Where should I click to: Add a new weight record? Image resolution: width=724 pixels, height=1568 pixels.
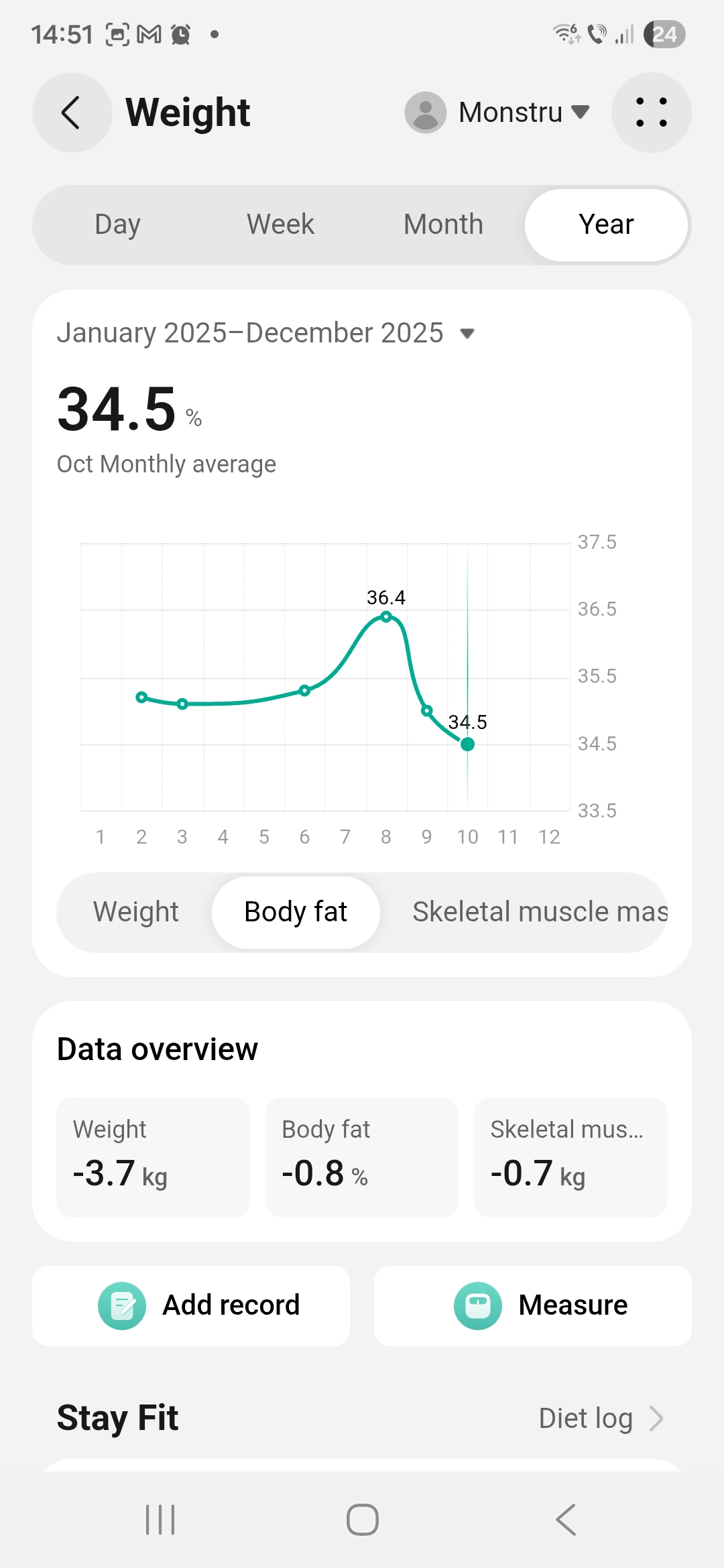click(x=191, y=1306)
